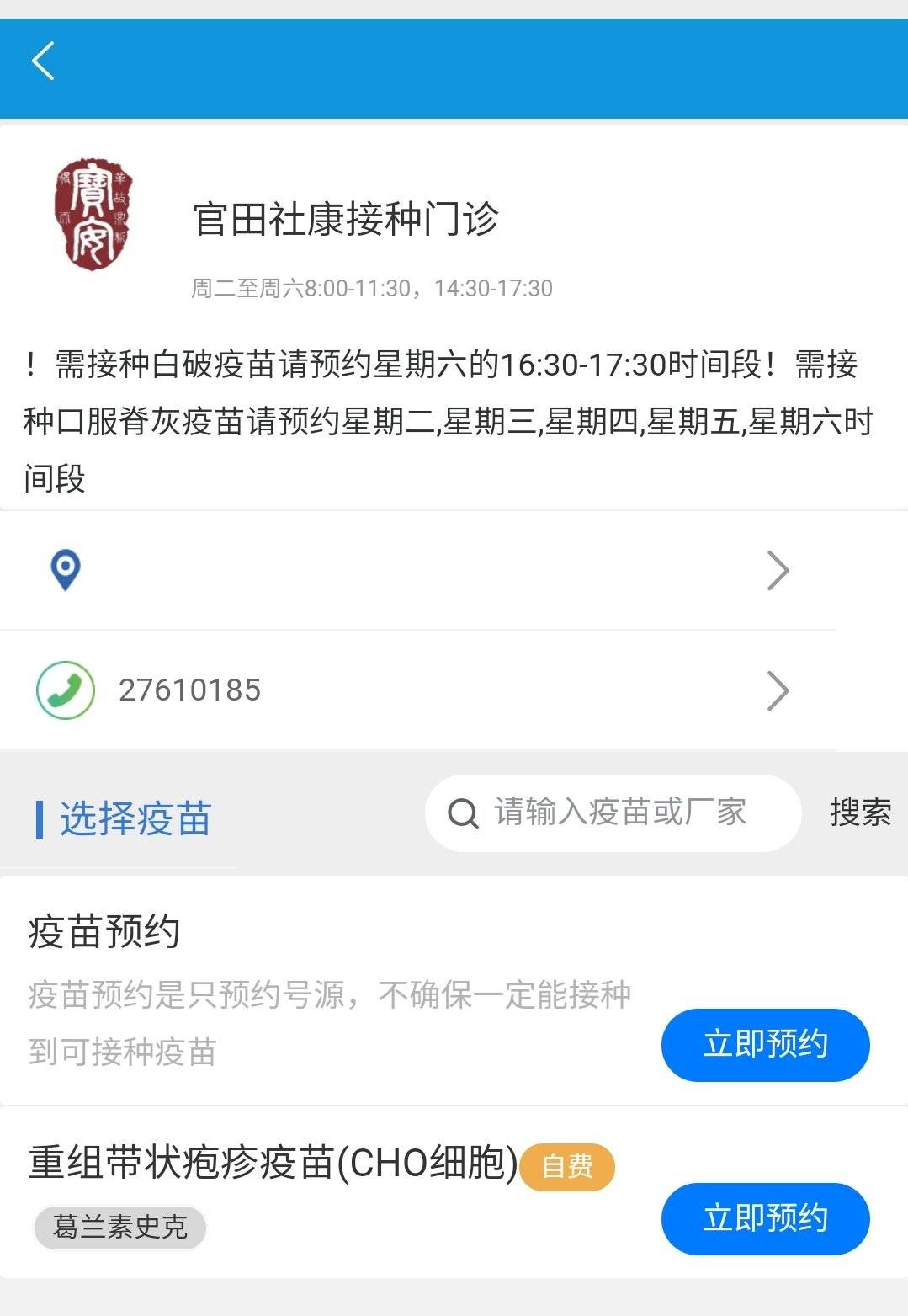Click the magnifier icon in search bar
The image size is (908, 1316).
tap(462, 812)
